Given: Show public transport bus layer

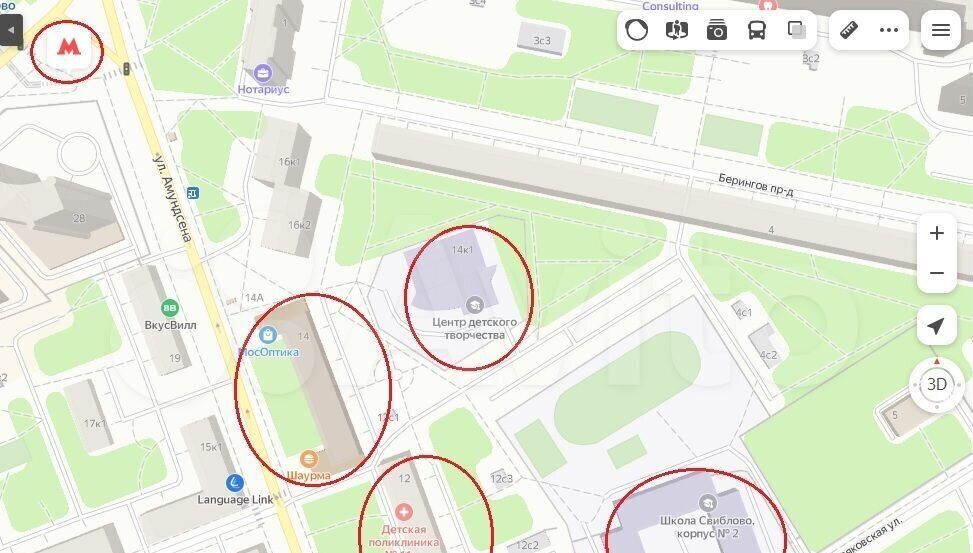Looking at the screenshot, I should pyautogui.click(x=757, y=30).
